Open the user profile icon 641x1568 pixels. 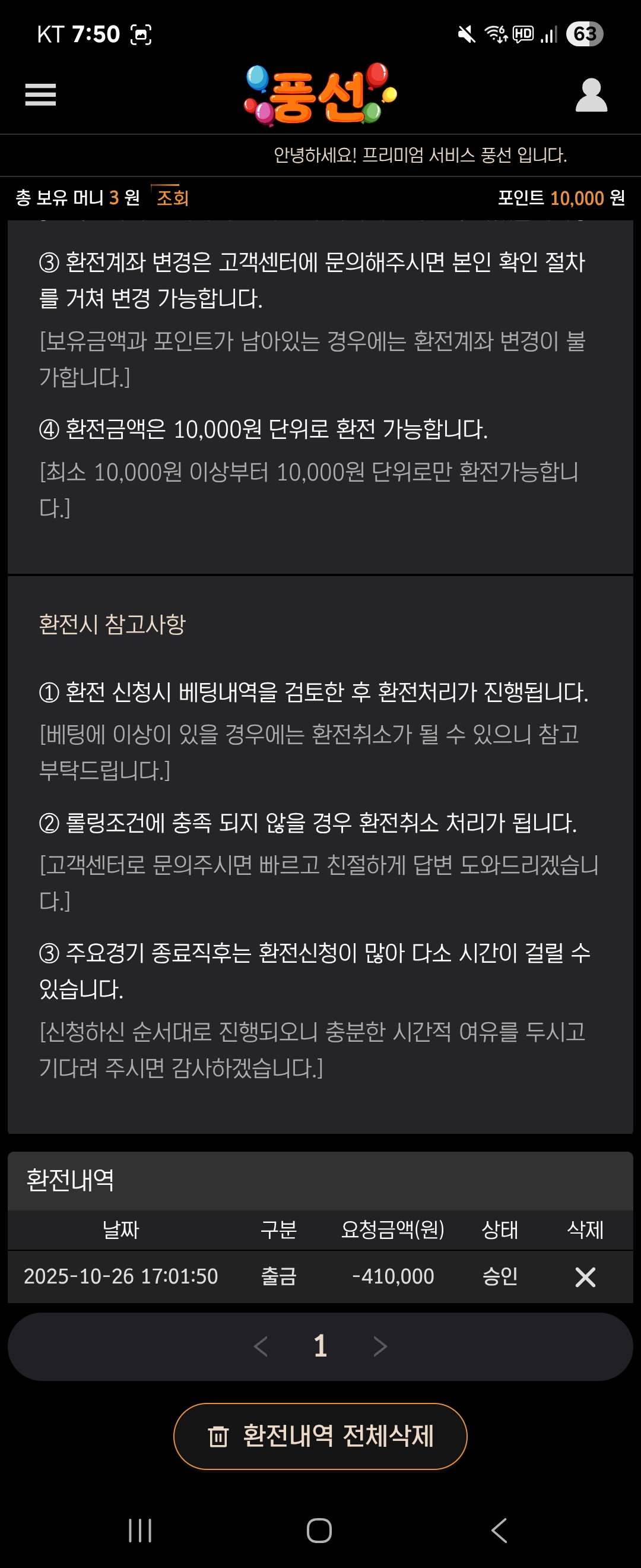coord(591,96)
